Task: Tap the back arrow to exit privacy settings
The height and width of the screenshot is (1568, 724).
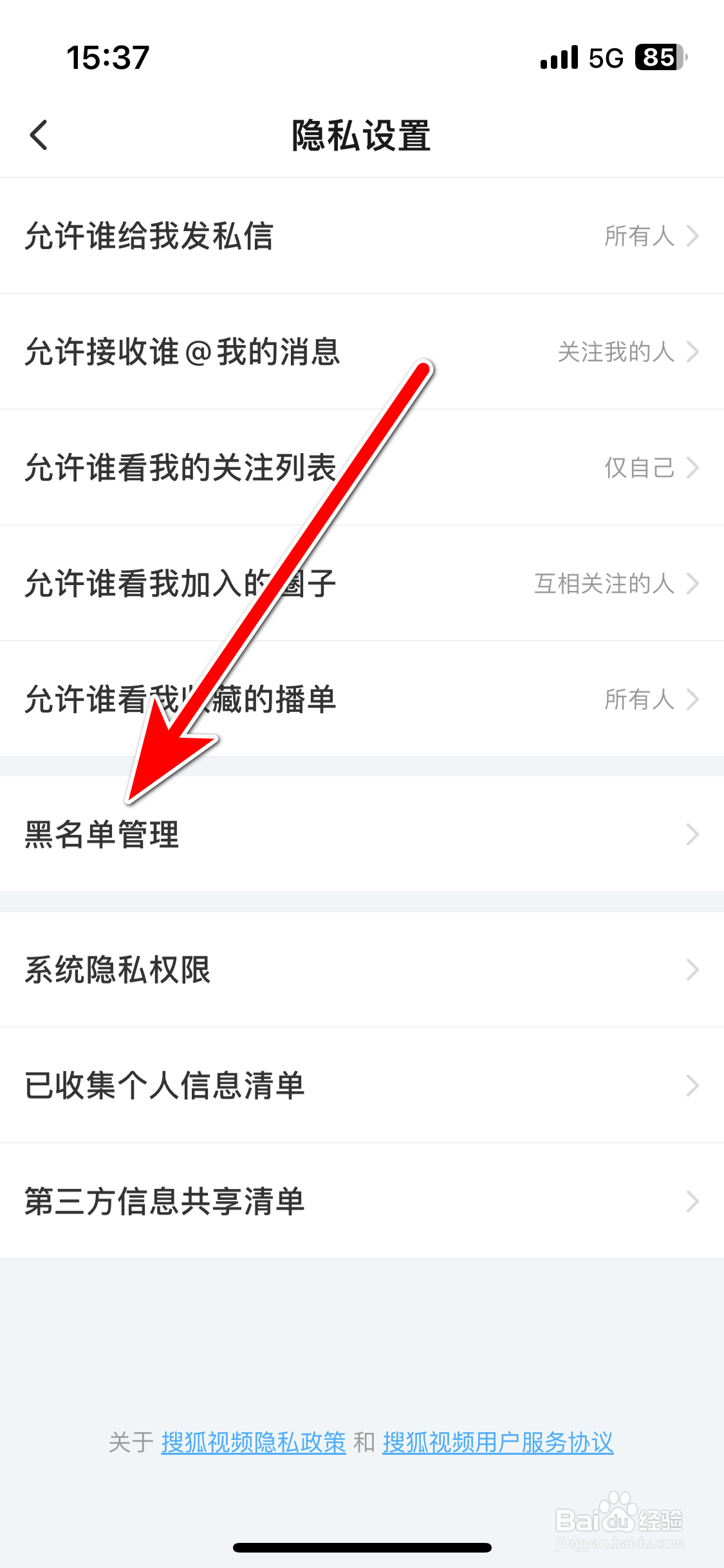Action: [38, 135]
